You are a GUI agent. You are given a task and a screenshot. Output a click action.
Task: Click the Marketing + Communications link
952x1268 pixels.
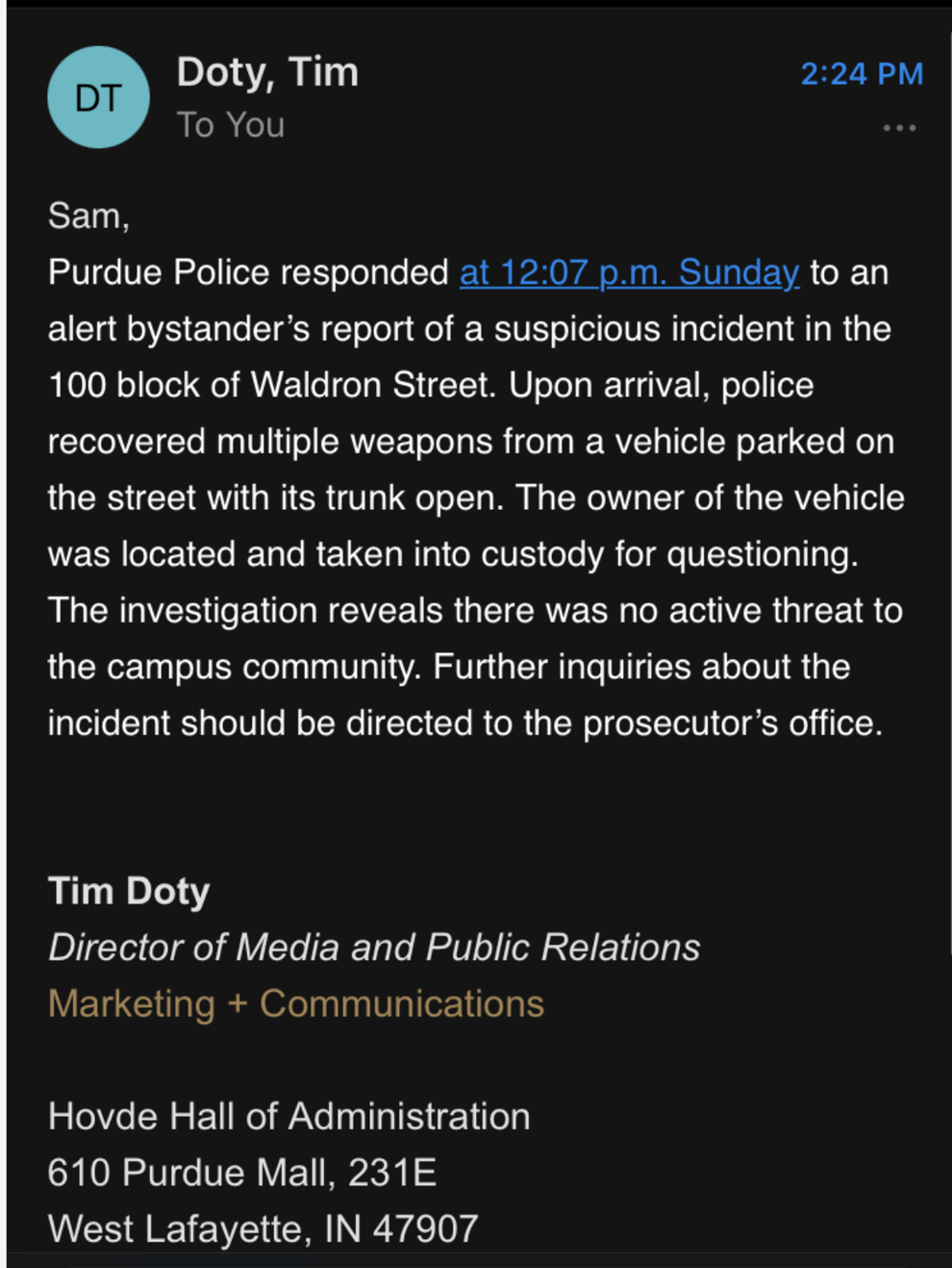295,1003
